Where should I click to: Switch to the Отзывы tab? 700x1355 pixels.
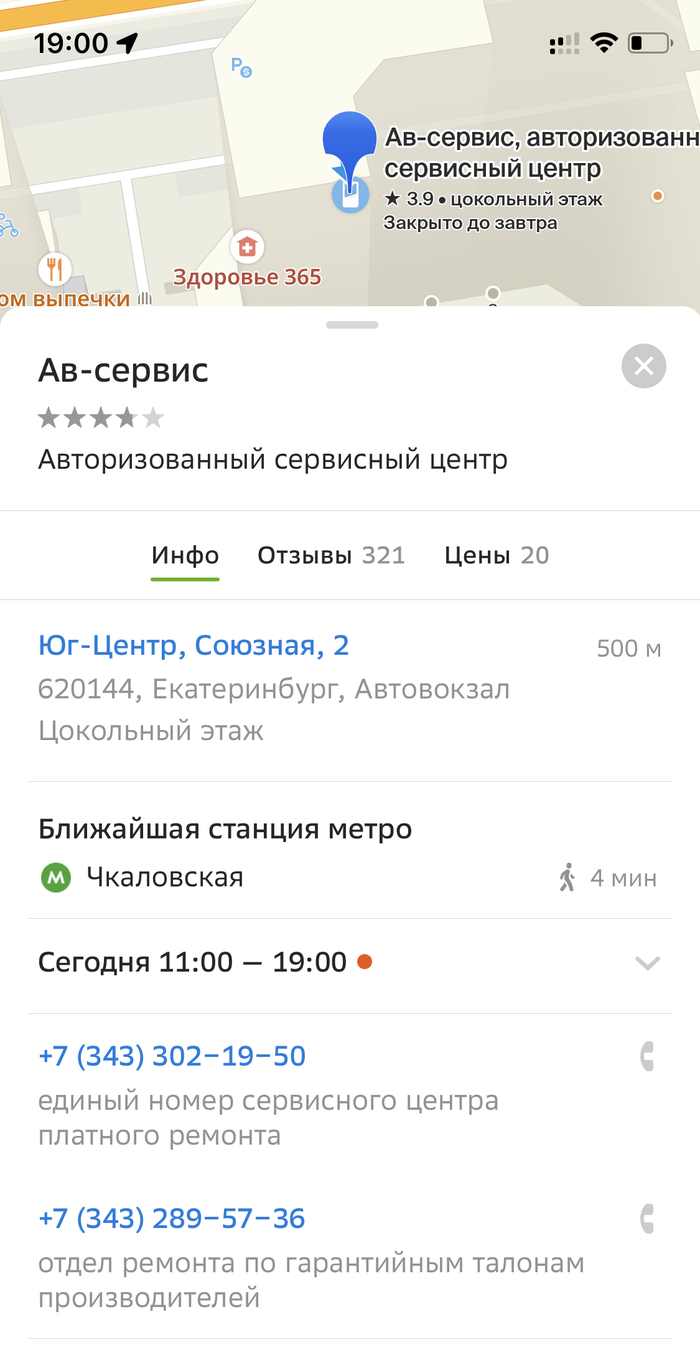point(330,556)
